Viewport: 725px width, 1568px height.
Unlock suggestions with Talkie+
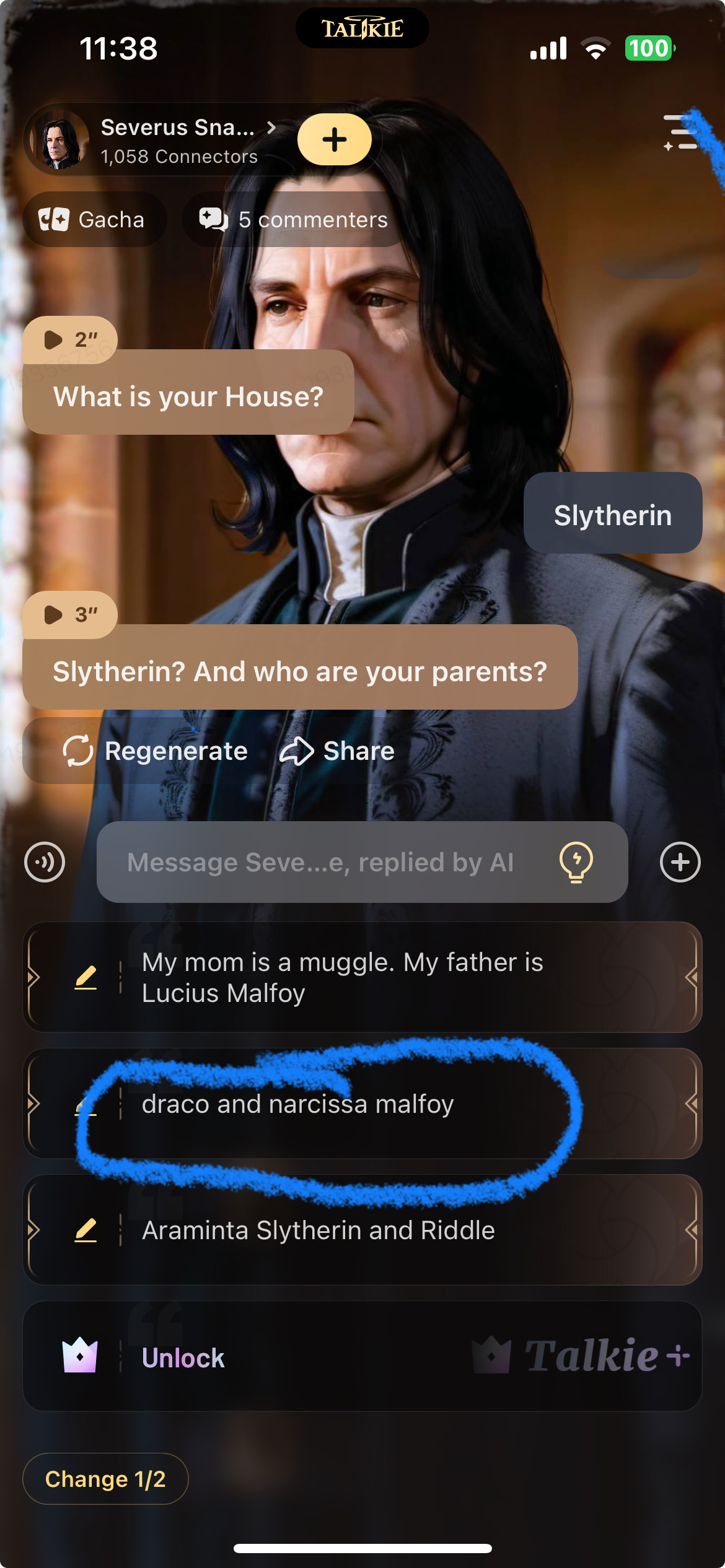pyautogui.click(x=362, y=1357)
